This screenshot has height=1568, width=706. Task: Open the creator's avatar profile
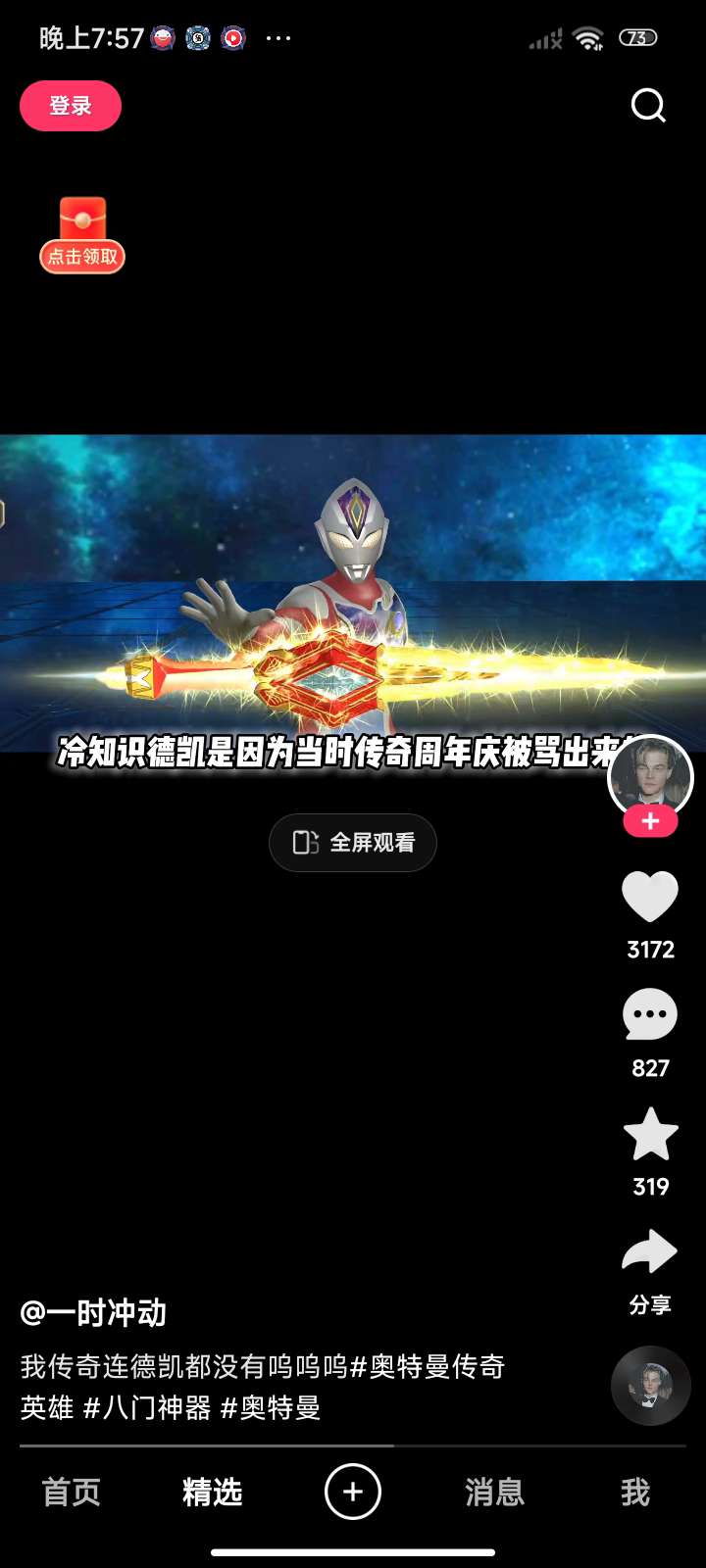tap(650, 776)
